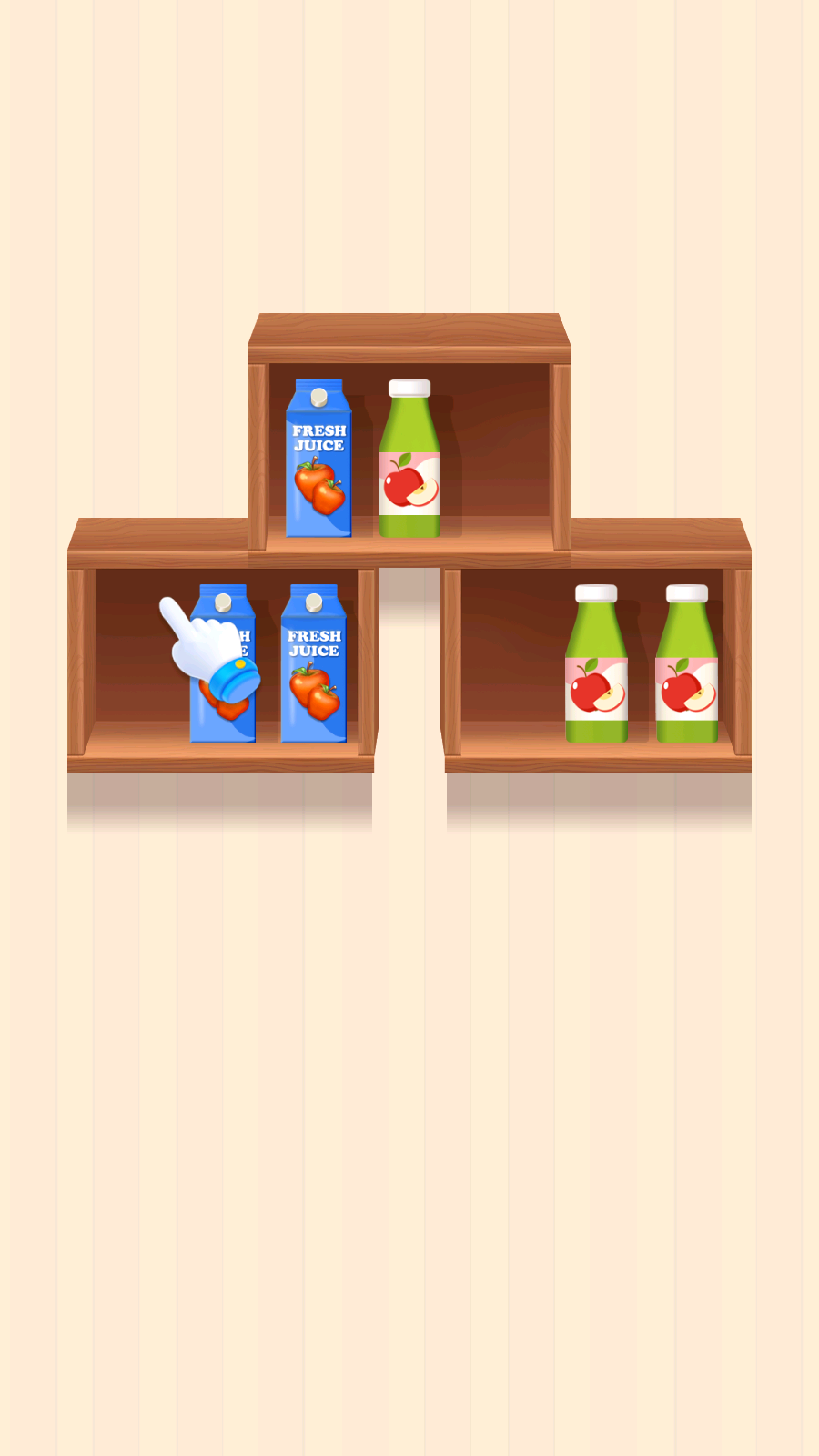Pick the Fresh Juice carton in the top shelf

[x=318, y=460]
